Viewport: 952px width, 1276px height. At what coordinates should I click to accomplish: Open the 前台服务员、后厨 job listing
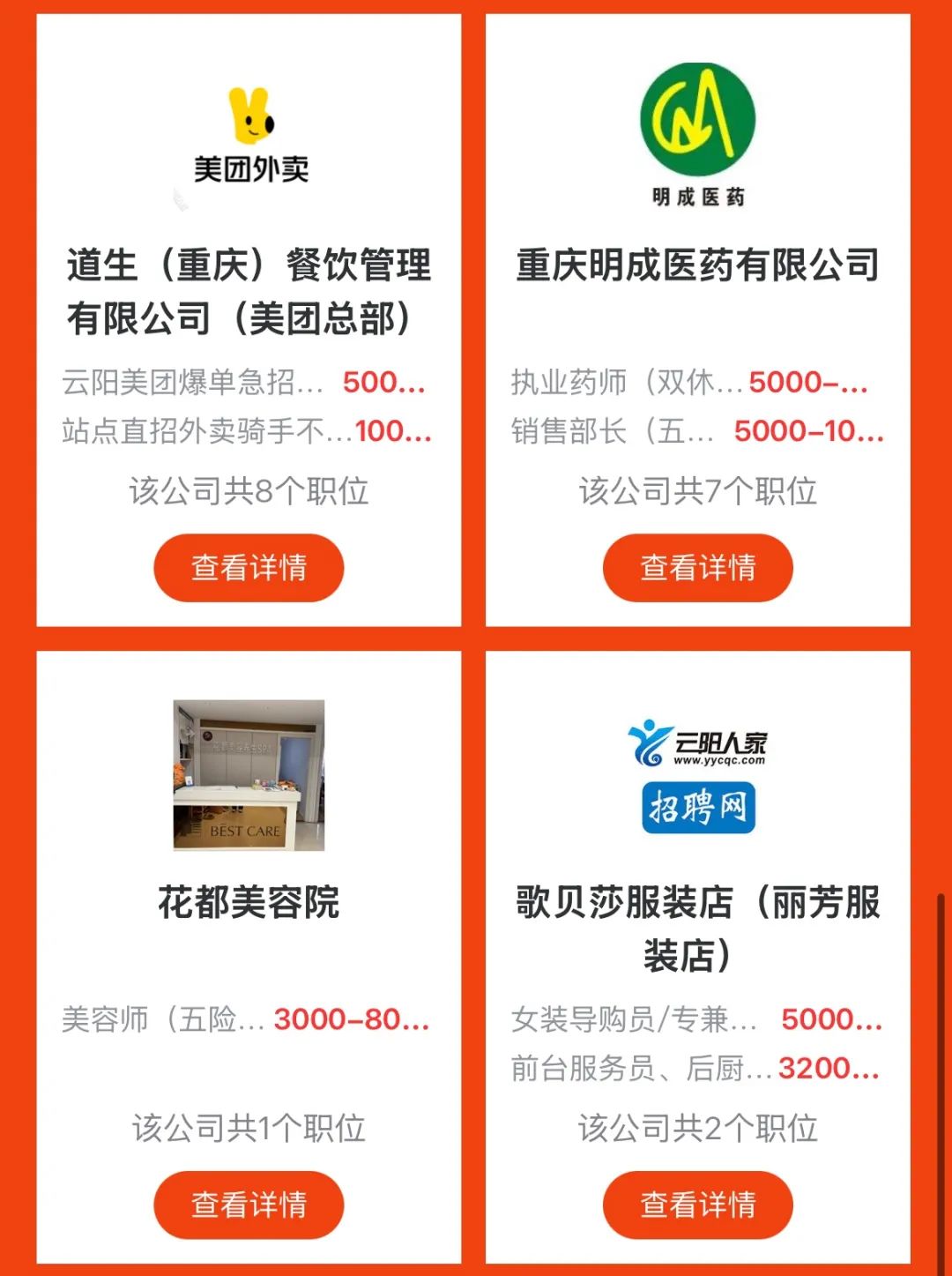(x=695, y=1069)
